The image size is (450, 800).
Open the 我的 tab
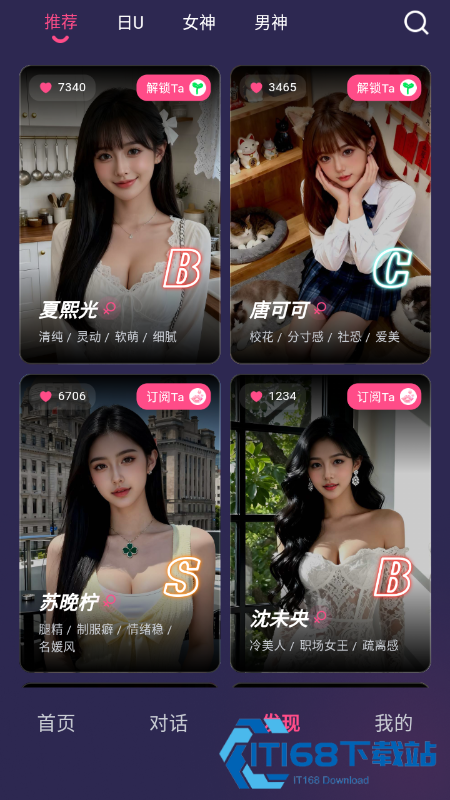[x=393, y=723]
